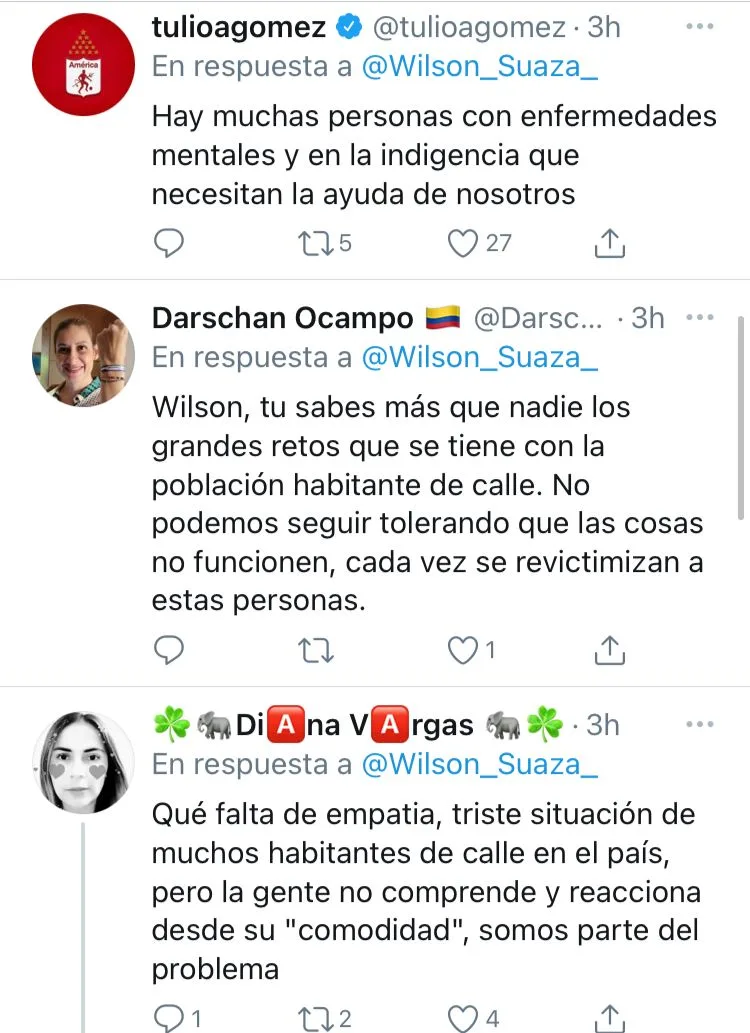Open @Wilson_Suaza_ link in Diana Vargas's reply
750x1033 pixels.
(480, 764)
